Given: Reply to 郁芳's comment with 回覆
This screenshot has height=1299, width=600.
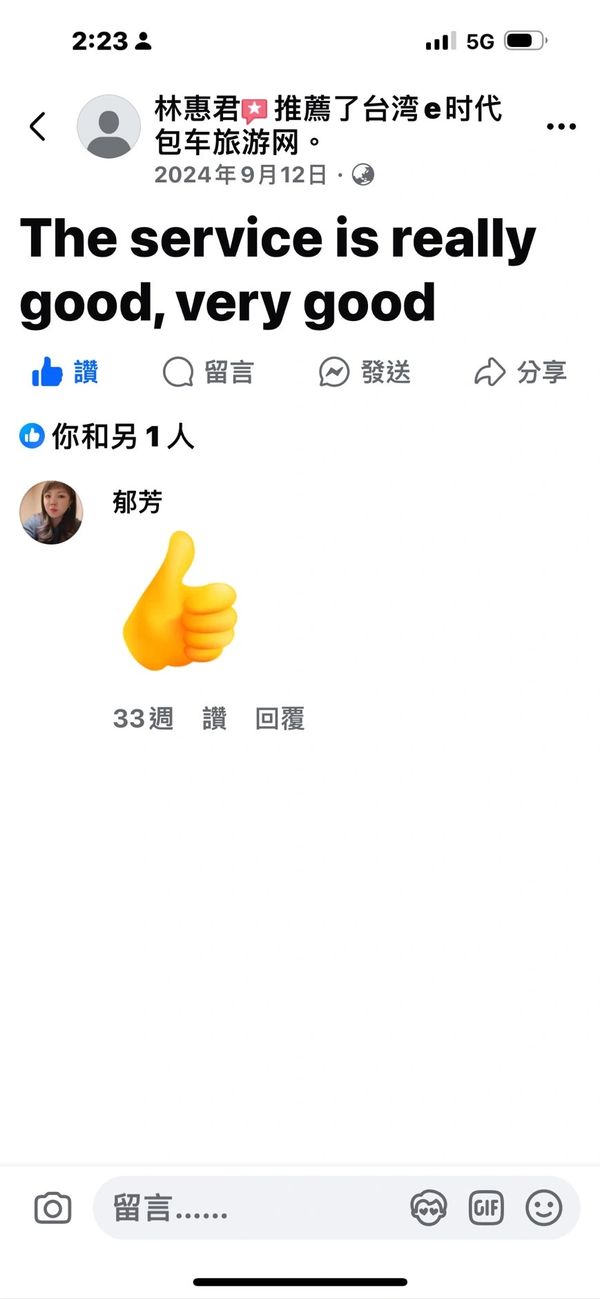Looking at the screenshot, I should [x=280, y=719].
